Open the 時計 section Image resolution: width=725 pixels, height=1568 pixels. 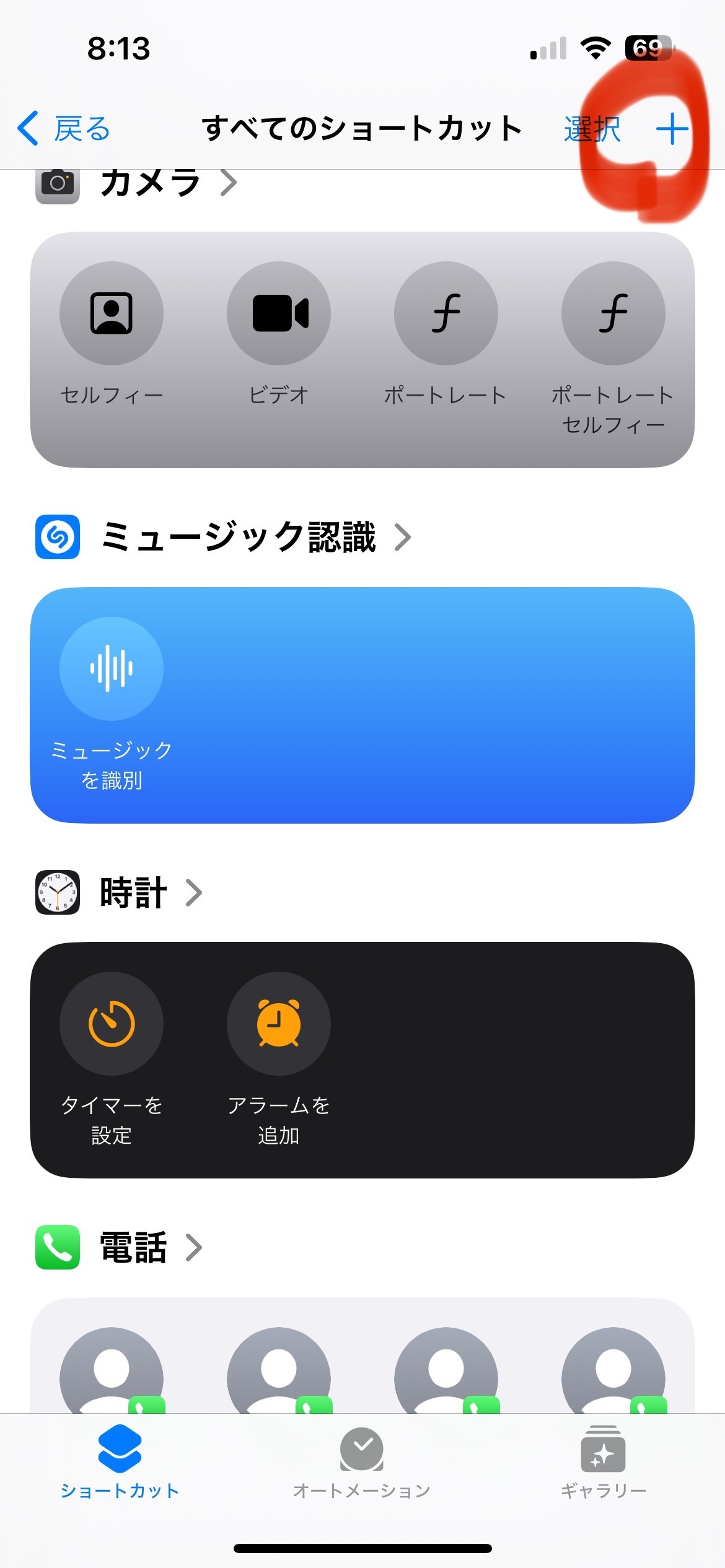(133, 892)
